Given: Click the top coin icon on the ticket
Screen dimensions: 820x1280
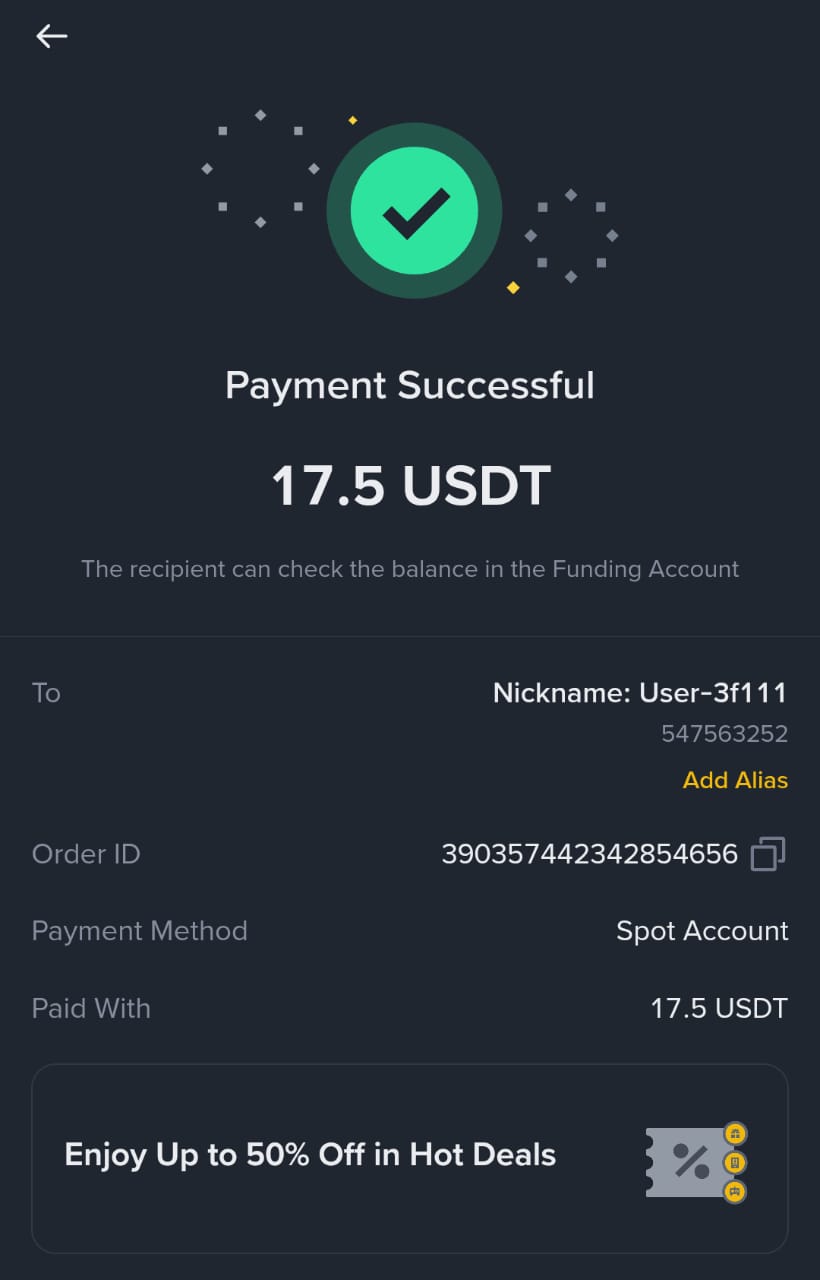Looking at the screenshot, I should click(734, 1134).
